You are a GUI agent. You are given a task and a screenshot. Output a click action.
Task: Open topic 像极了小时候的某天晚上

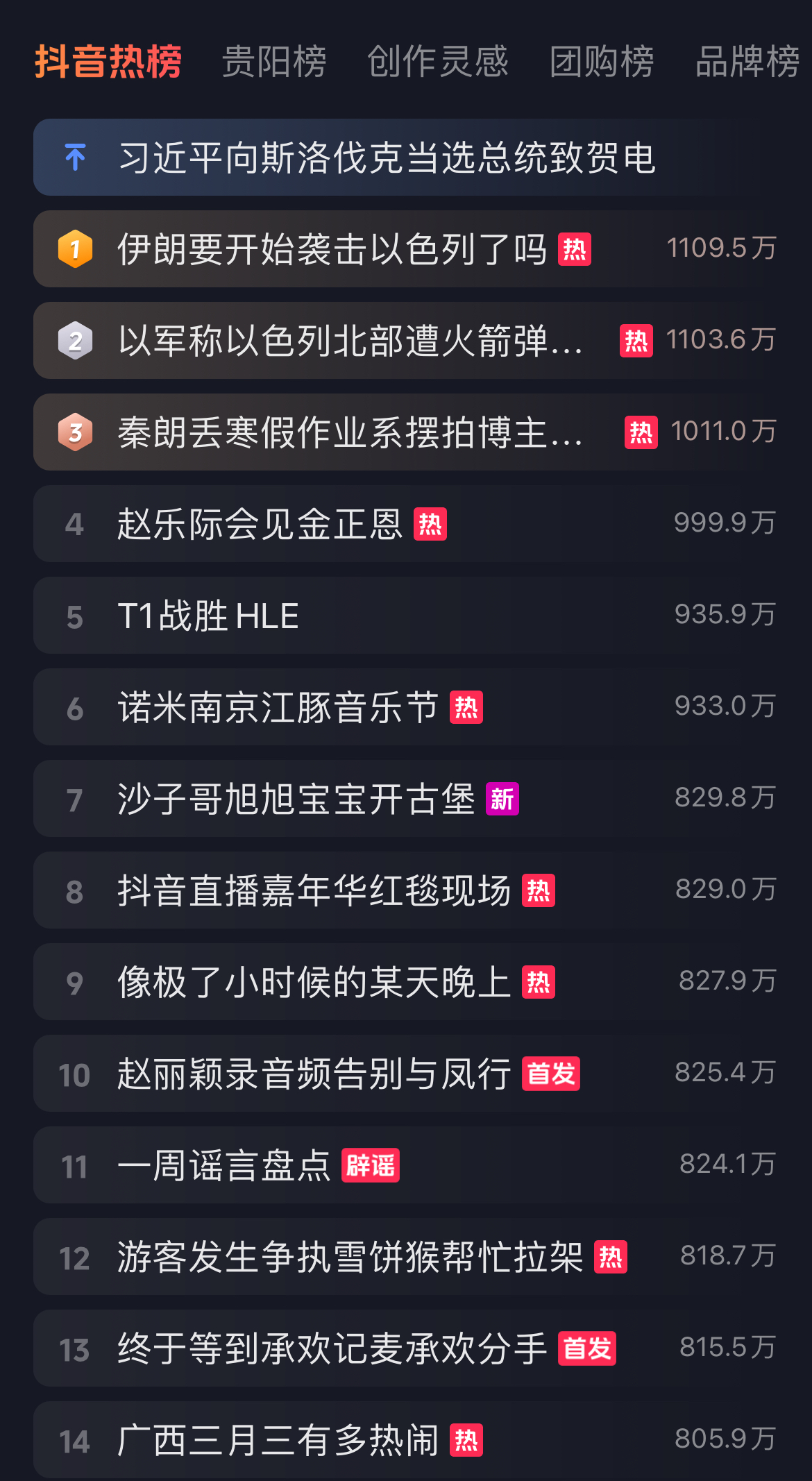pyautogui.click(x=406, y=981)
